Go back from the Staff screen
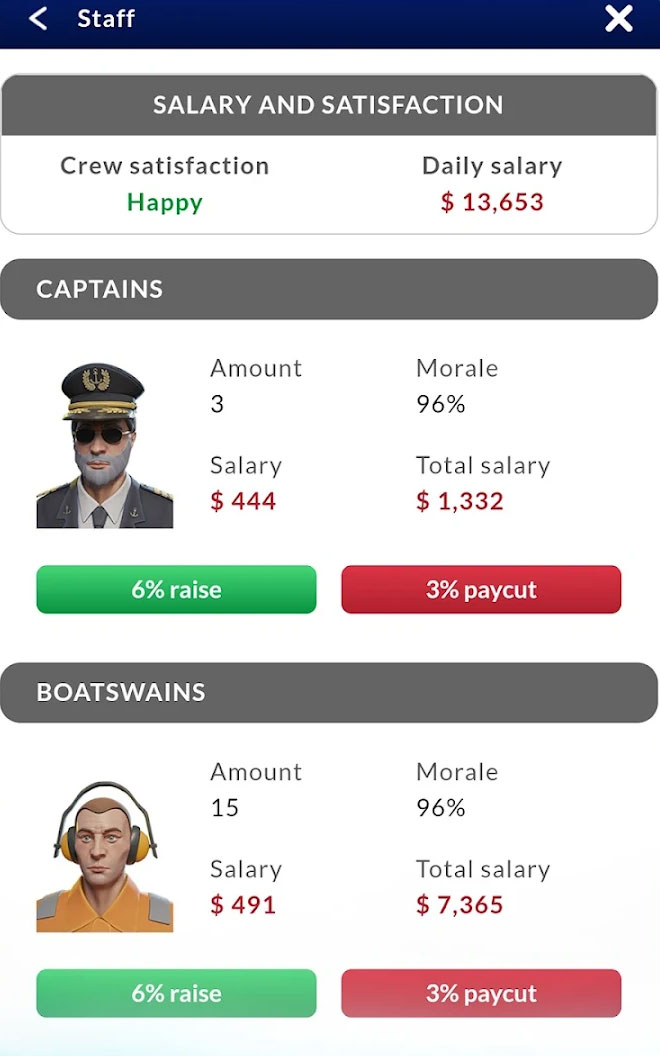Image resolution: width=660 pixels, height=1056 pixels. point(38,18)
